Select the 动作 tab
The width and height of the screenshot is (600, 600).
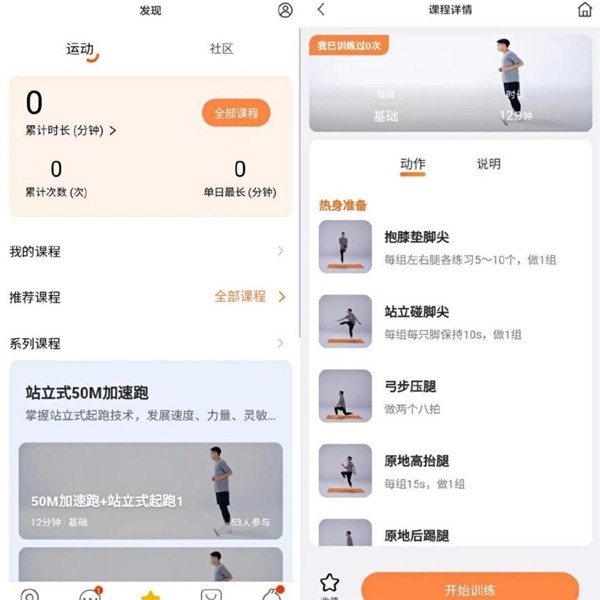(412, 164)
